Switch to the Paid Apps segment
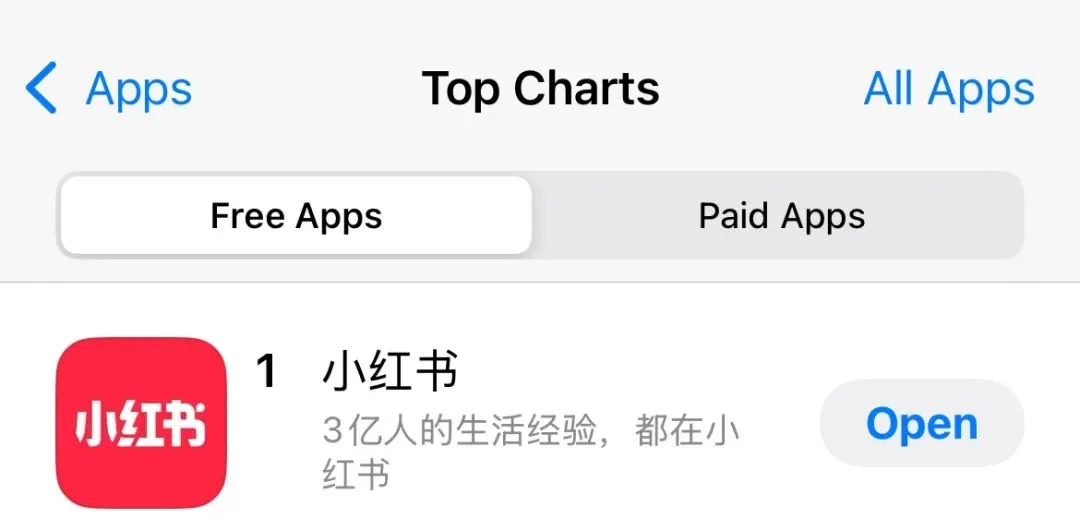The width and height of the screenshot is (1080, 531). [781, 216]
